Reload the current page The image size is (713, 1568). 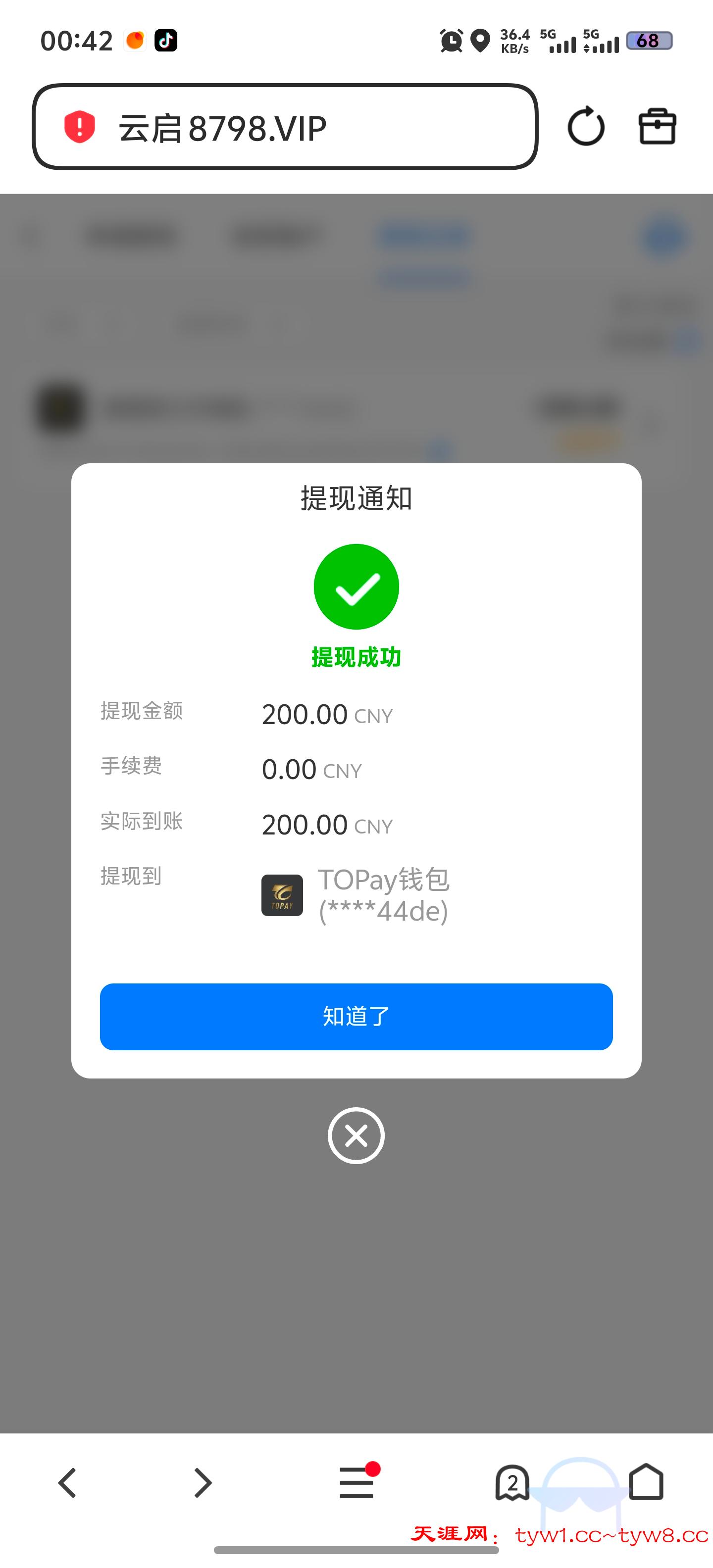pos(586,127)
